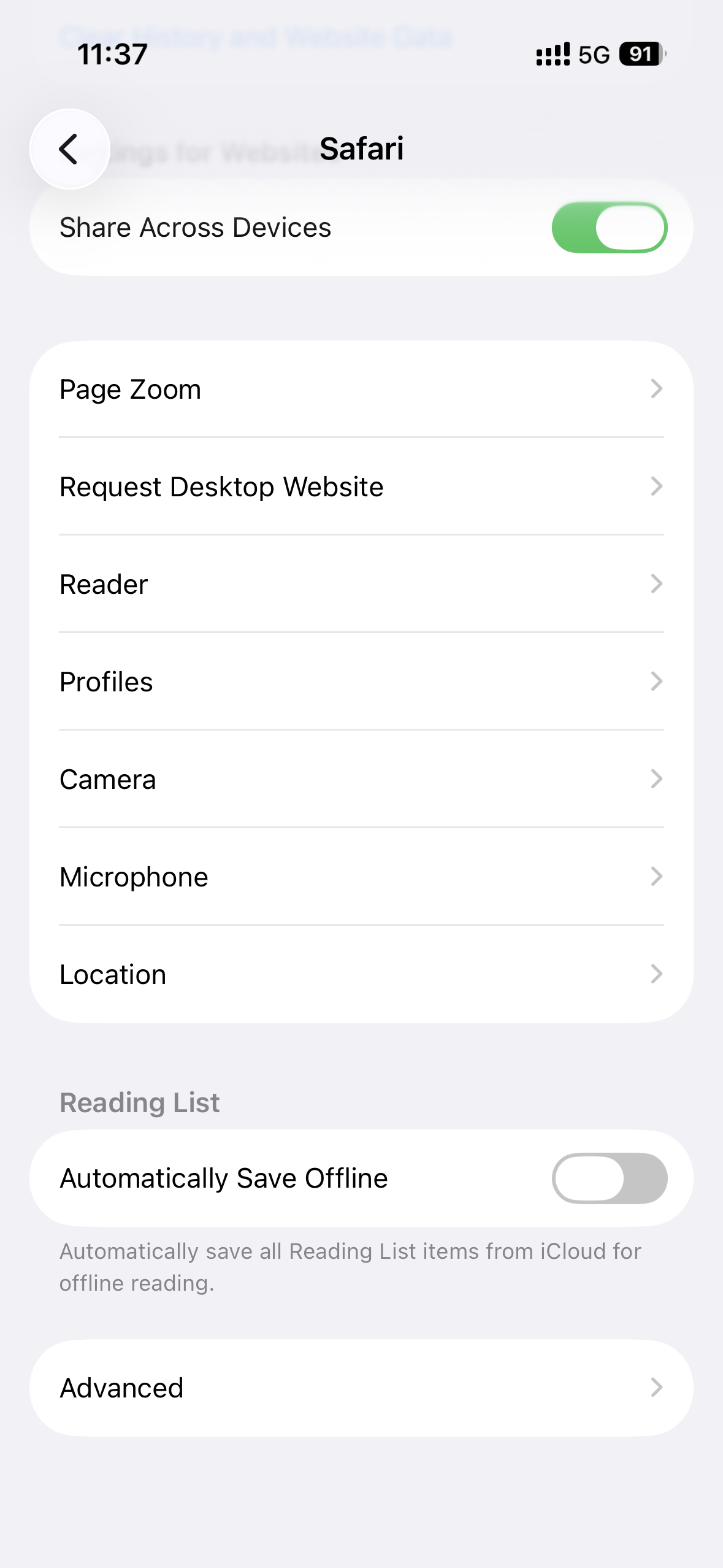Screen dimensions: 723x1568
Task: Tap the clock showing 11:37
Action: tap(112, 55)
